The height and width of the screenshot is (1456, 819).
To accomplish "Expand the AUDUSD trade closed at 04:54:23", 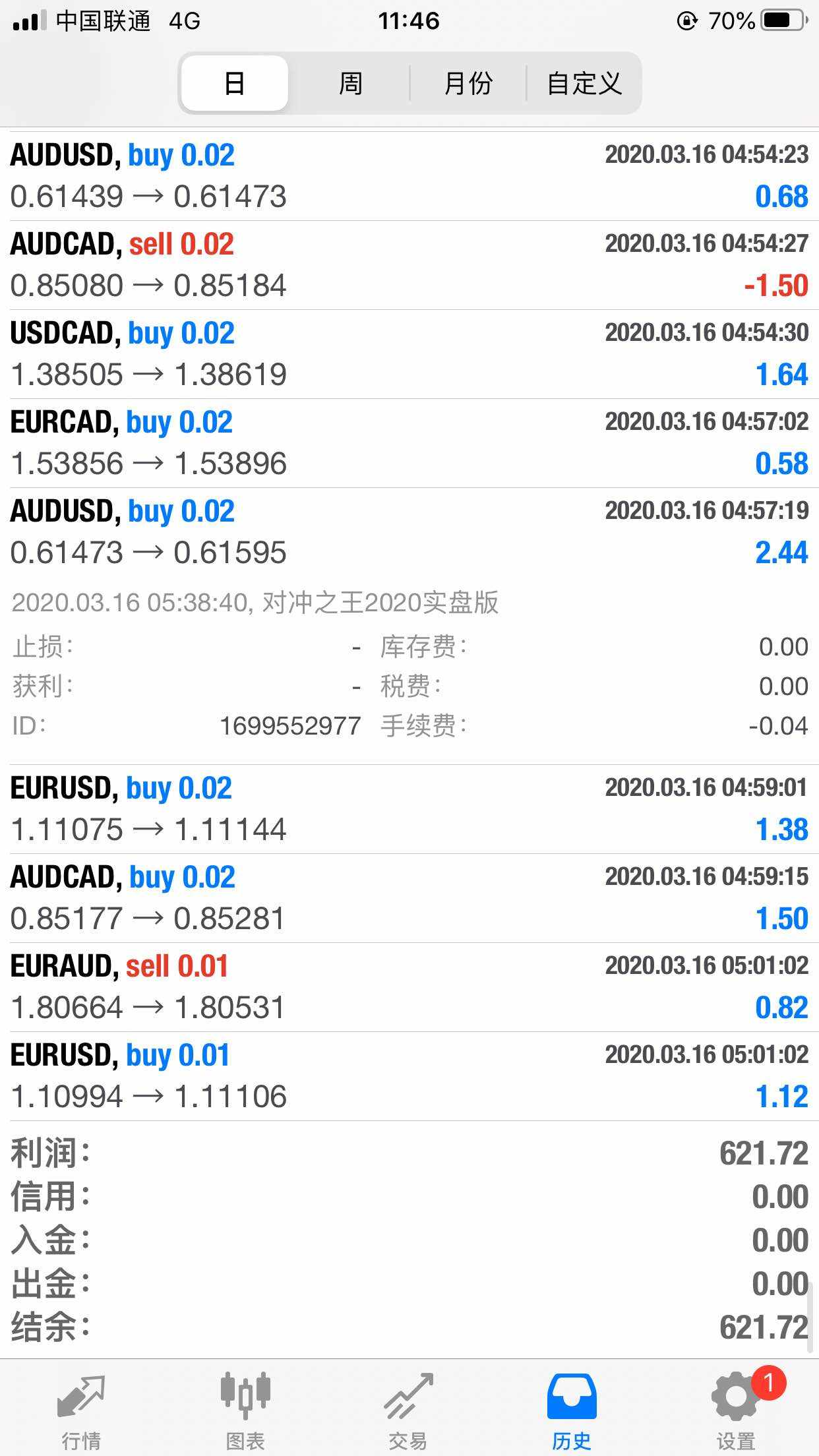I will pos(409,175).
